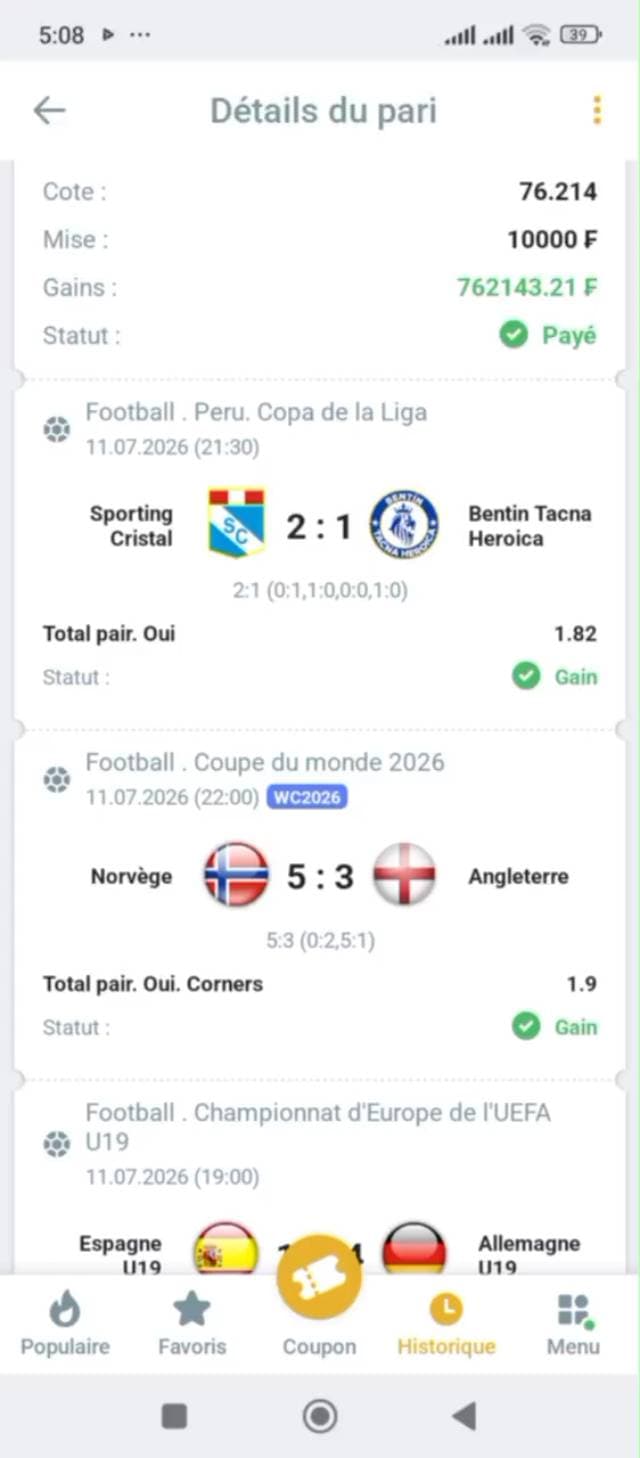
Task: Select the Historique tab
Action: [446, 1322]
